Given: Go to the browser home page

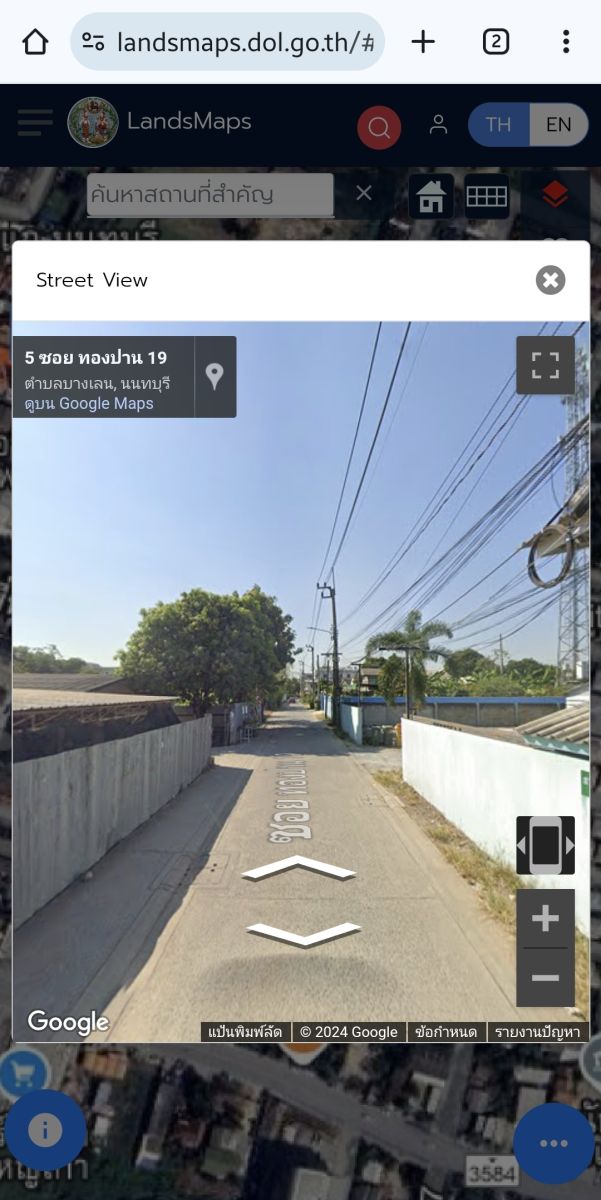Looking at the screenshot, I should pyautogui.click(x=35, y=42).
